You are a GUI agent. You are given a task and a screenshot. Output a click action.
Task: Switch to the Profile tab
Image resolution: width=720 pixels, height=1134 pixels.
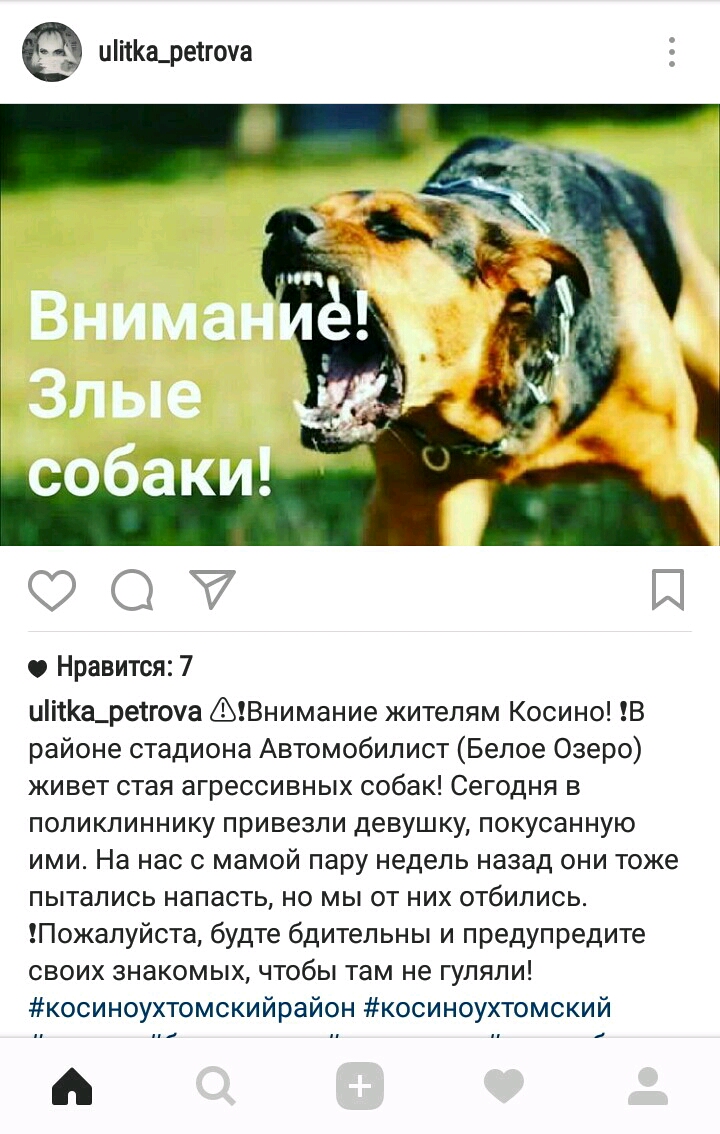click(x=648, y=1086)
